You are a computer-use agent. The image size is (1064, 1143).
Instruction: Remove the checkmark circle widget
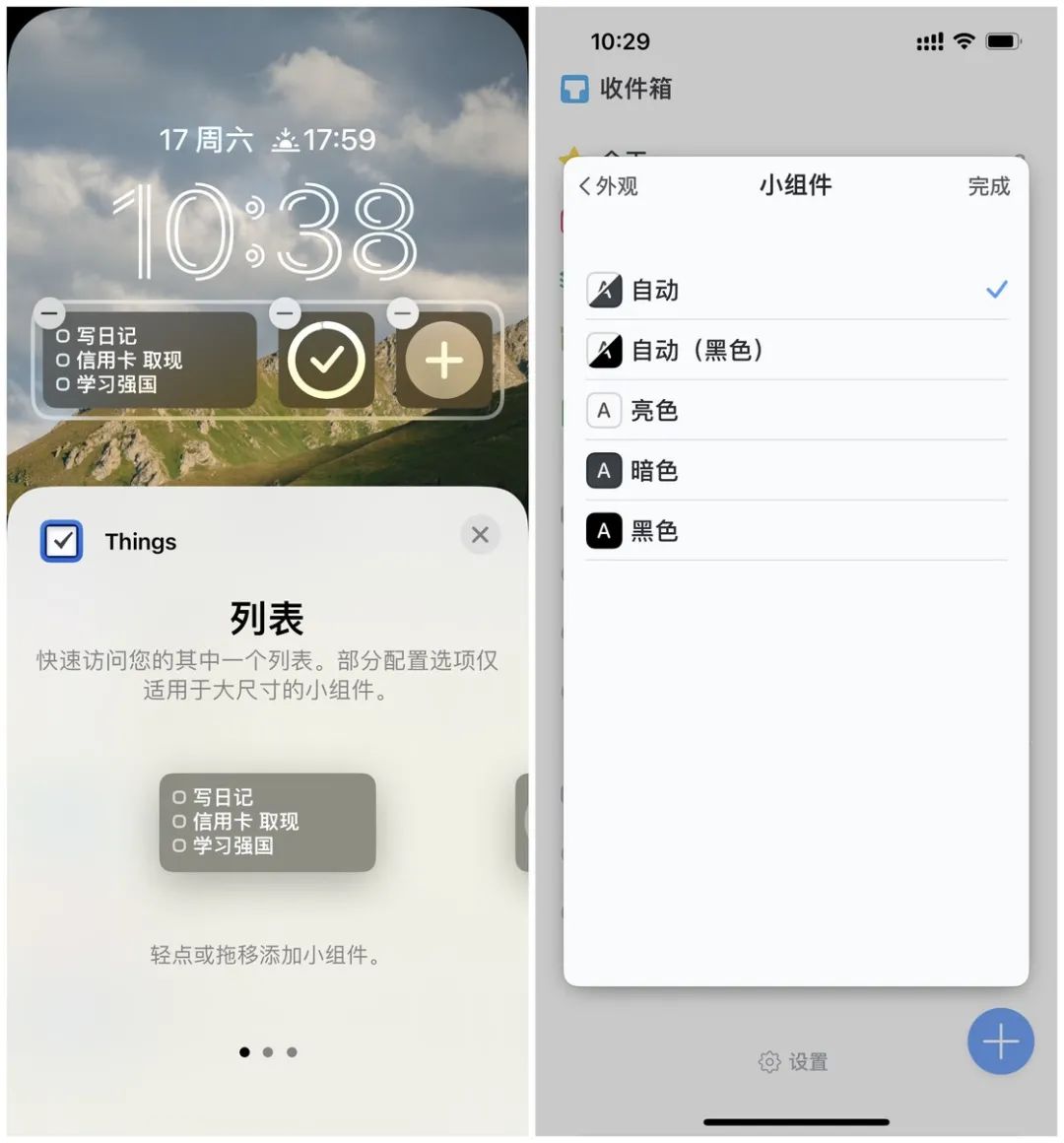pos(285,313)
